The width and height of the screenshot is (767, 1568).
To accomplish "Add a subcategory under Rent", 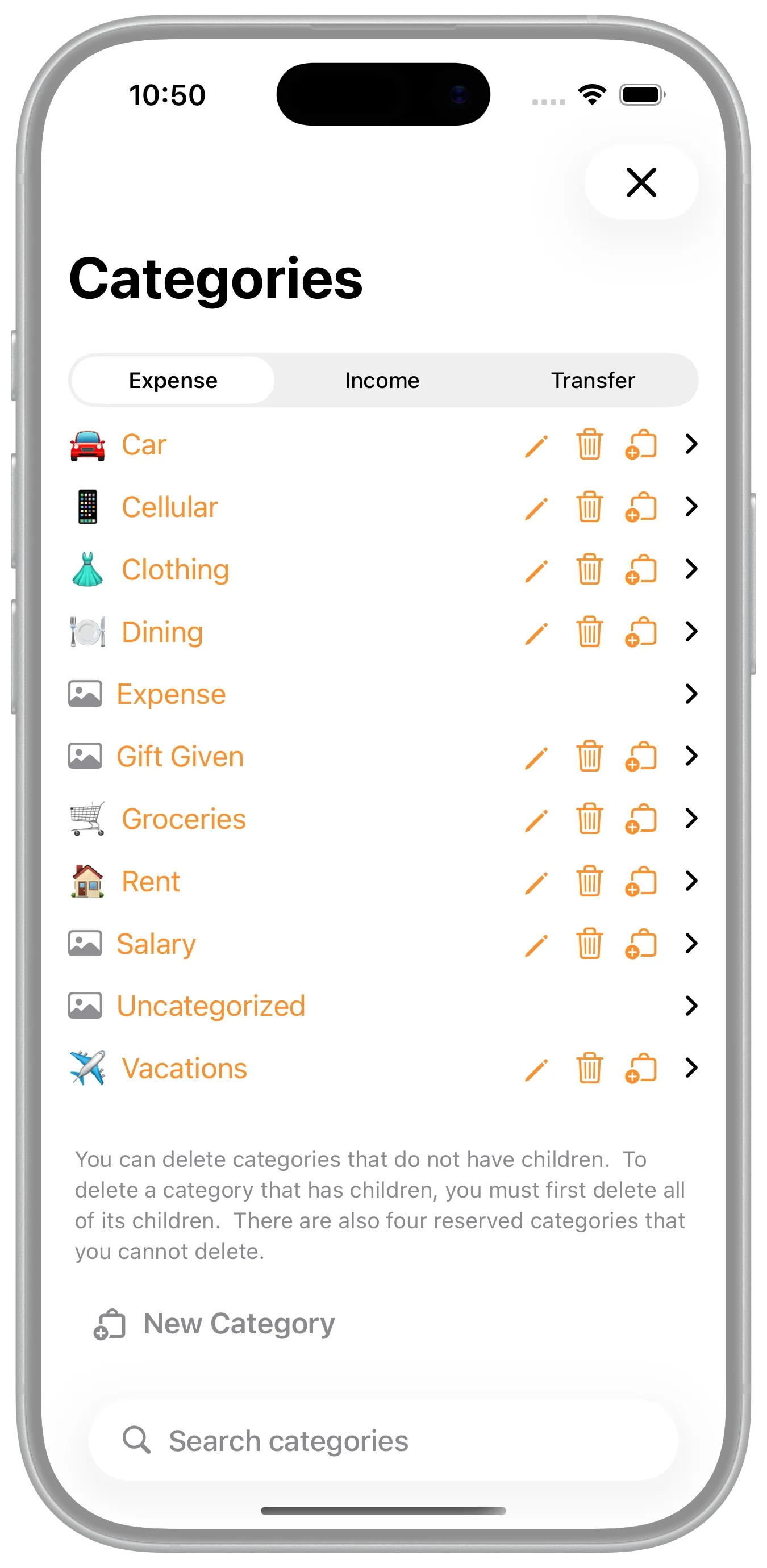I will [641, 882].
